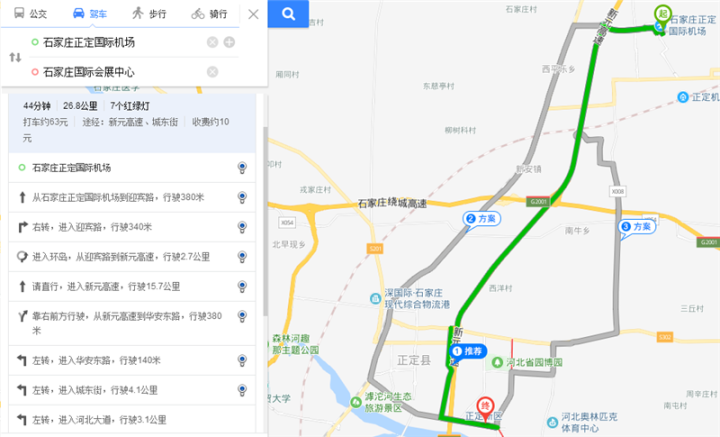Tap the 推荐 recommended route label
This screenshot has height=437, width=720.
click(x=468, y=351)
